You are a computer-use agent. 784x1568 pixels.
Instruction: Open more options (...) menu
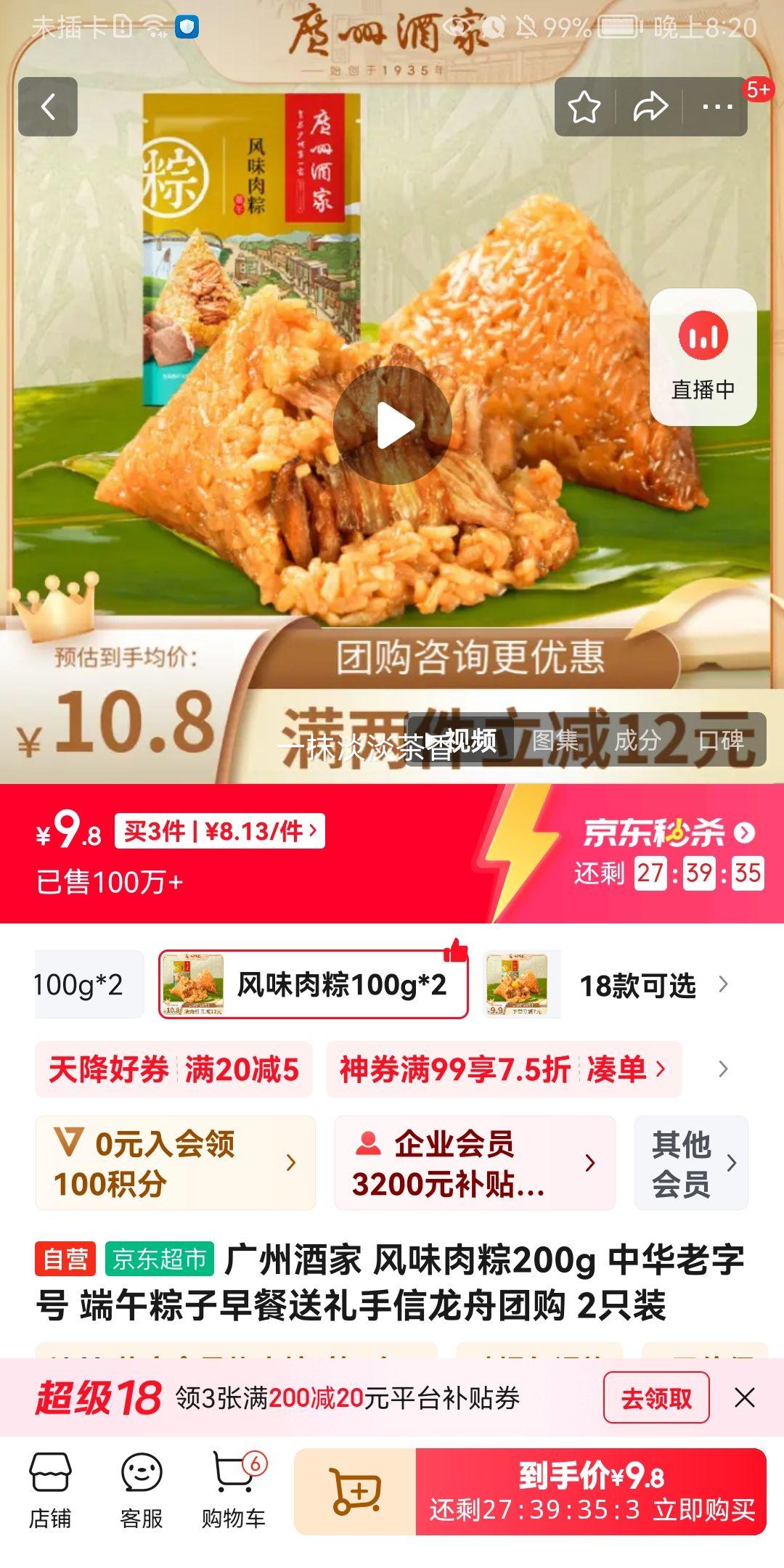pos(717,106)
